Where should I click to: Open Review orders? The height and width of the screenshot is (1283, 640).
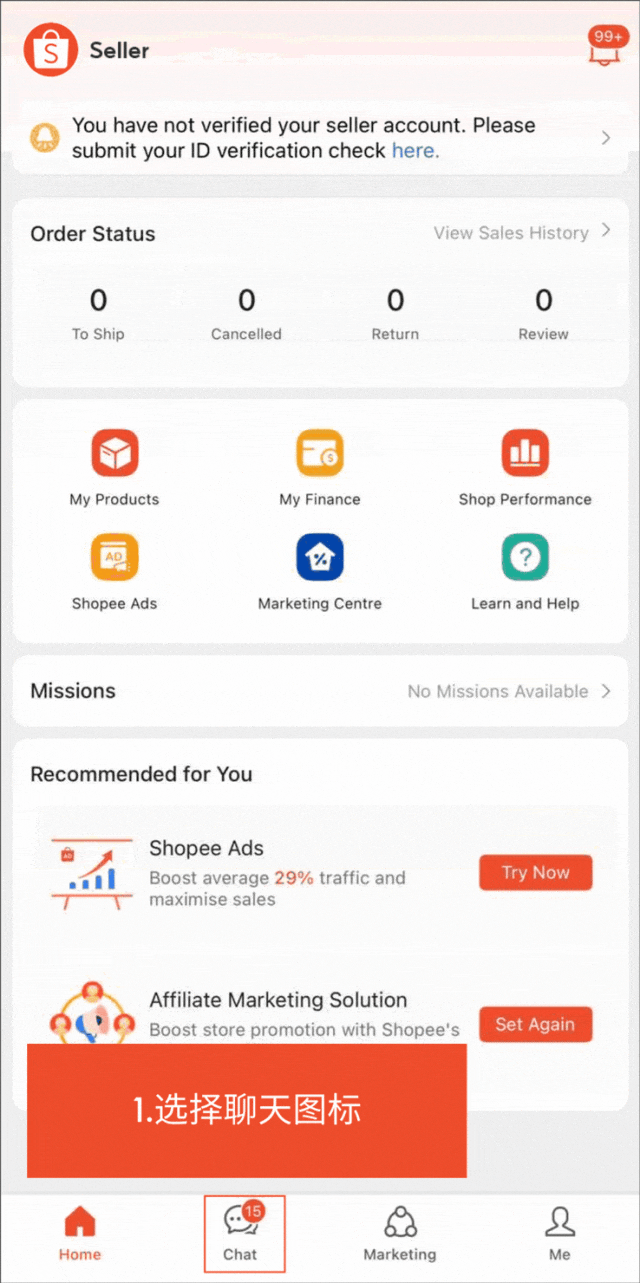click(543, 313)
